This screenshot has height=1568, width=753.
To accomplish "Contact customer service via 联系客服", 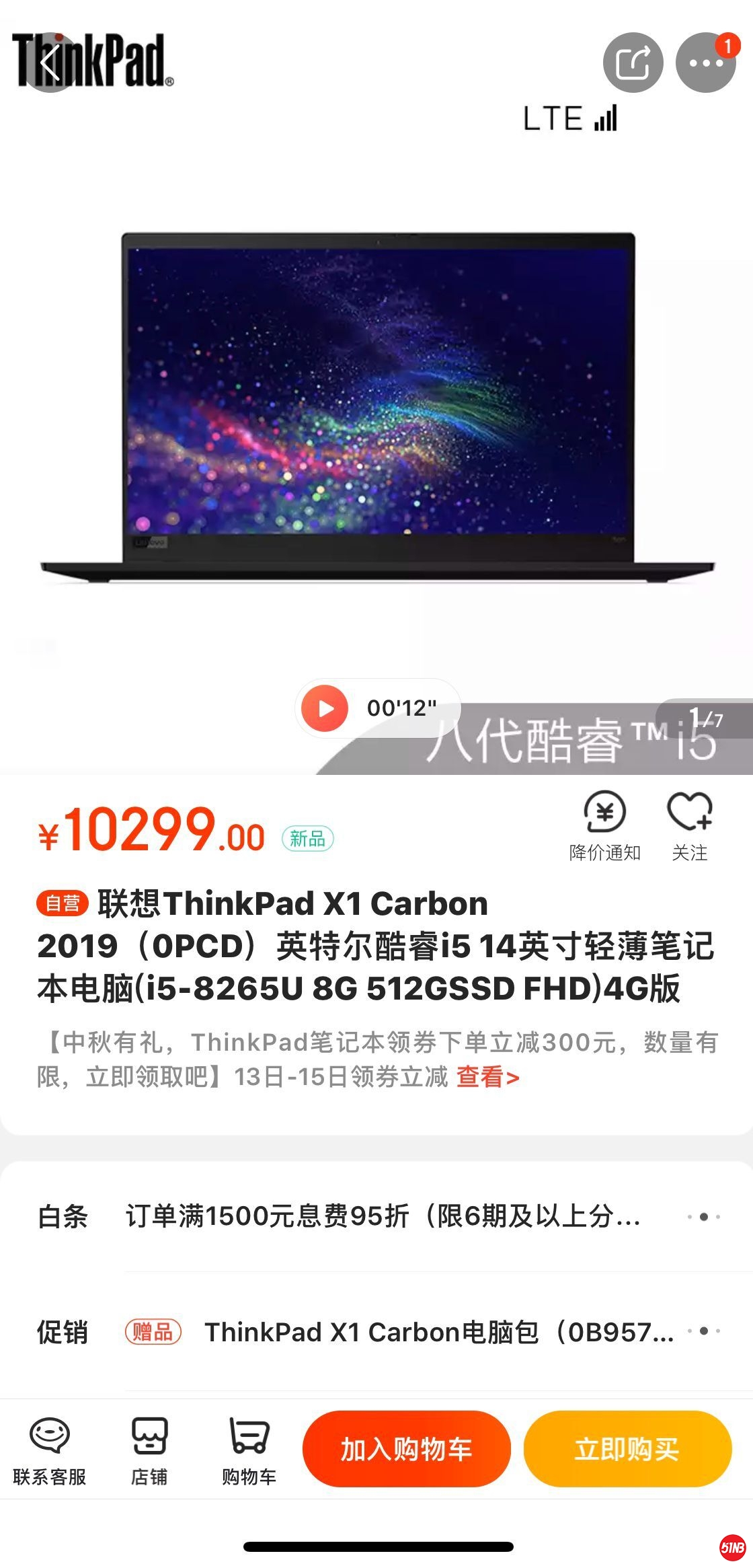I will coord(50,1451).
